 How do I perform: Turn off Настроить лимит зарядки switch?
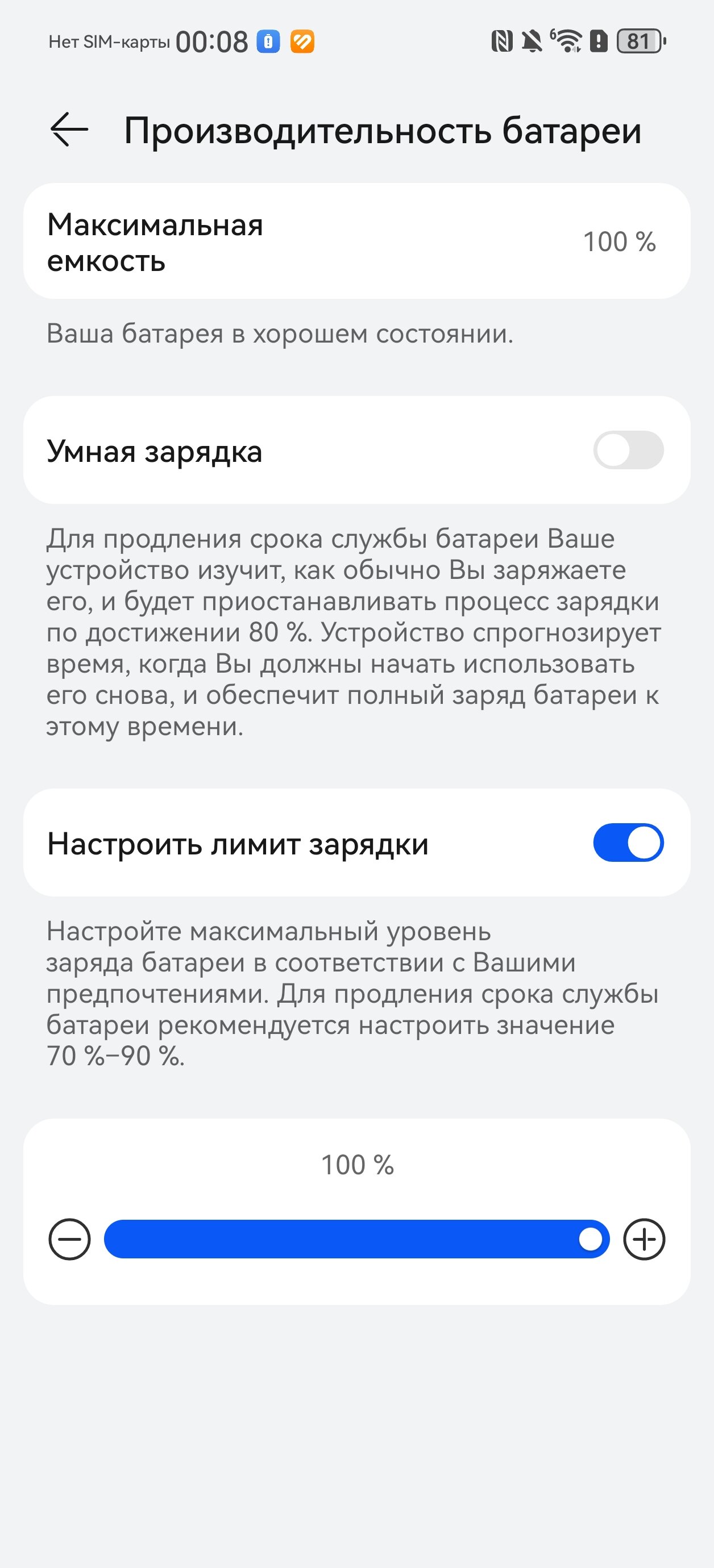628,843
